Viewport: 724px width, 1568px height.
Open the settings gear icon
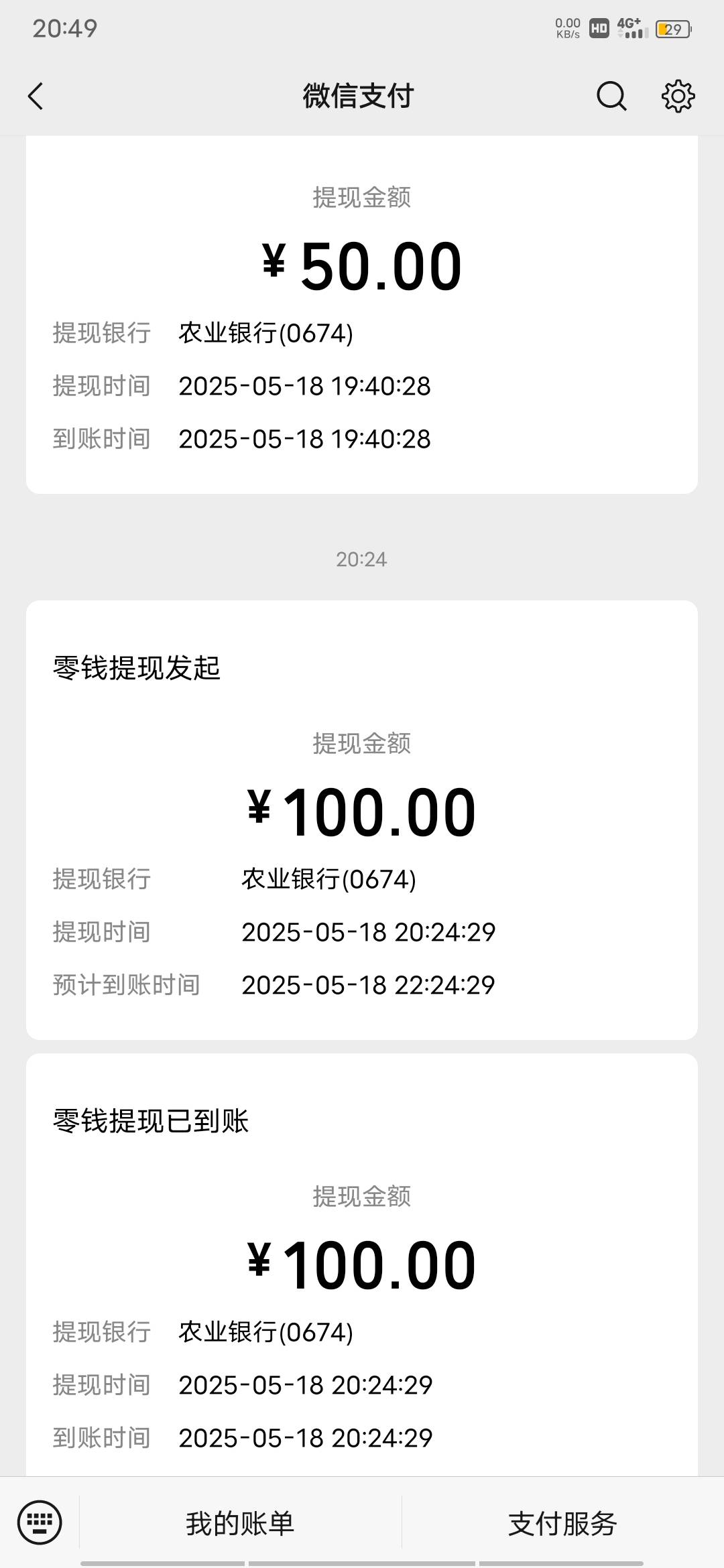(678, 96)
